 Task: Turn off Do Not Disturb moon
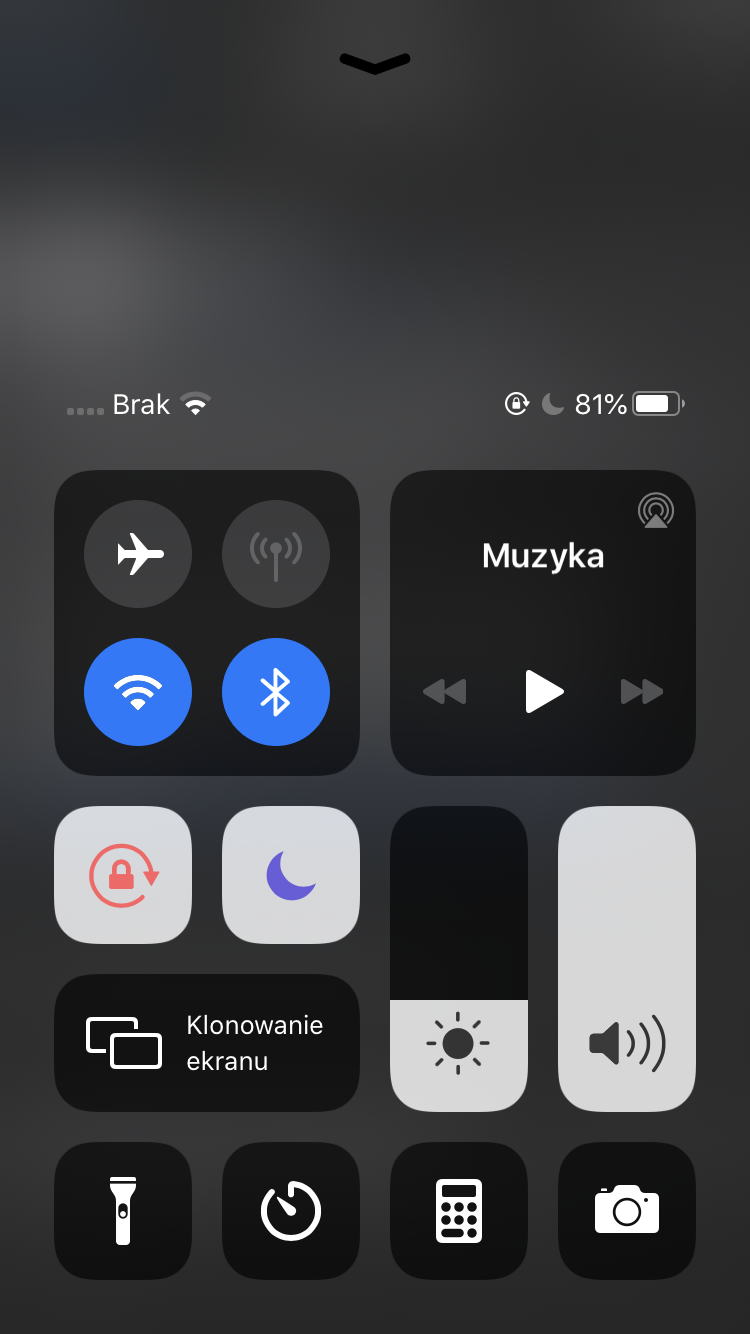pyautogui.click(x=290, y=875)
